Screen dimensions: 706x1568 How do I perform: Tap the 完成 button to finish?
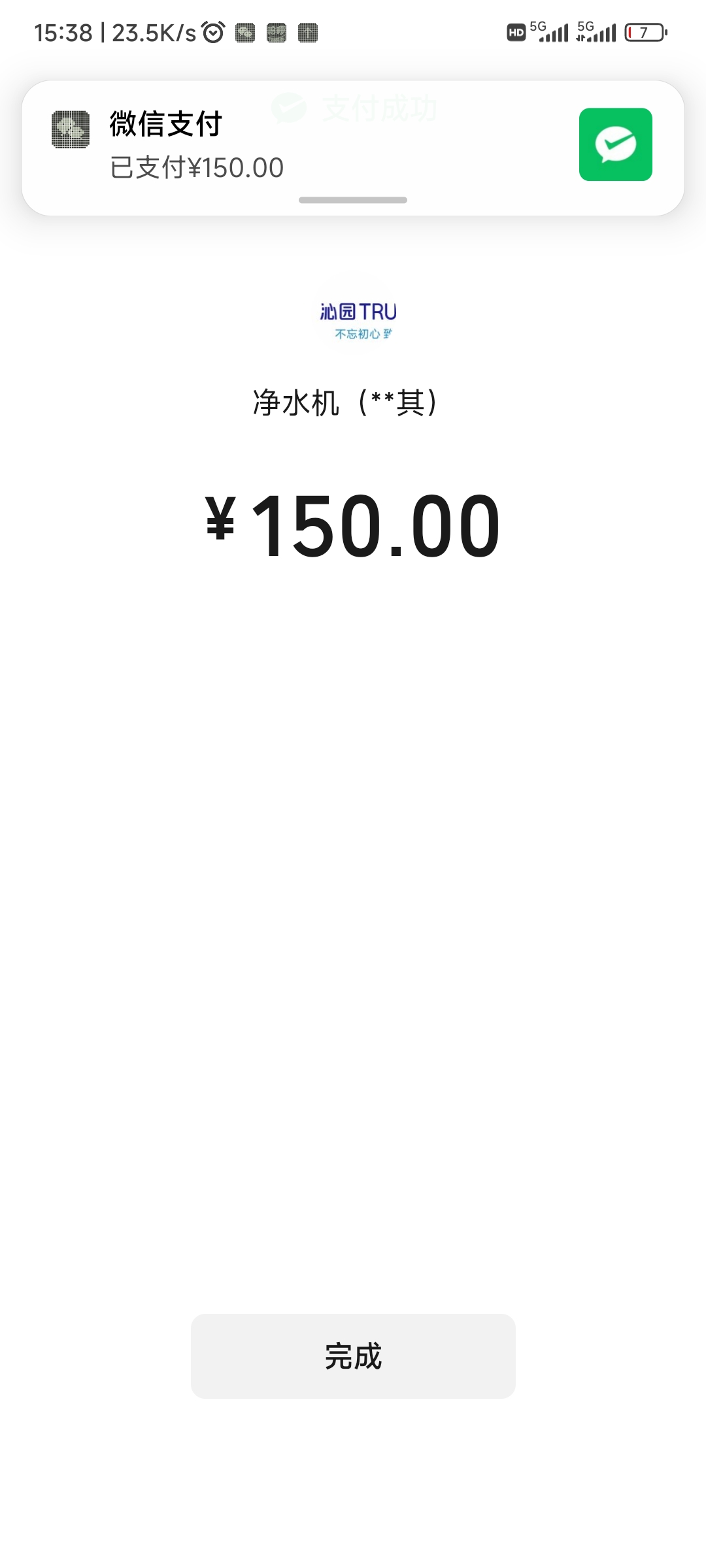tap(353, 1356)
